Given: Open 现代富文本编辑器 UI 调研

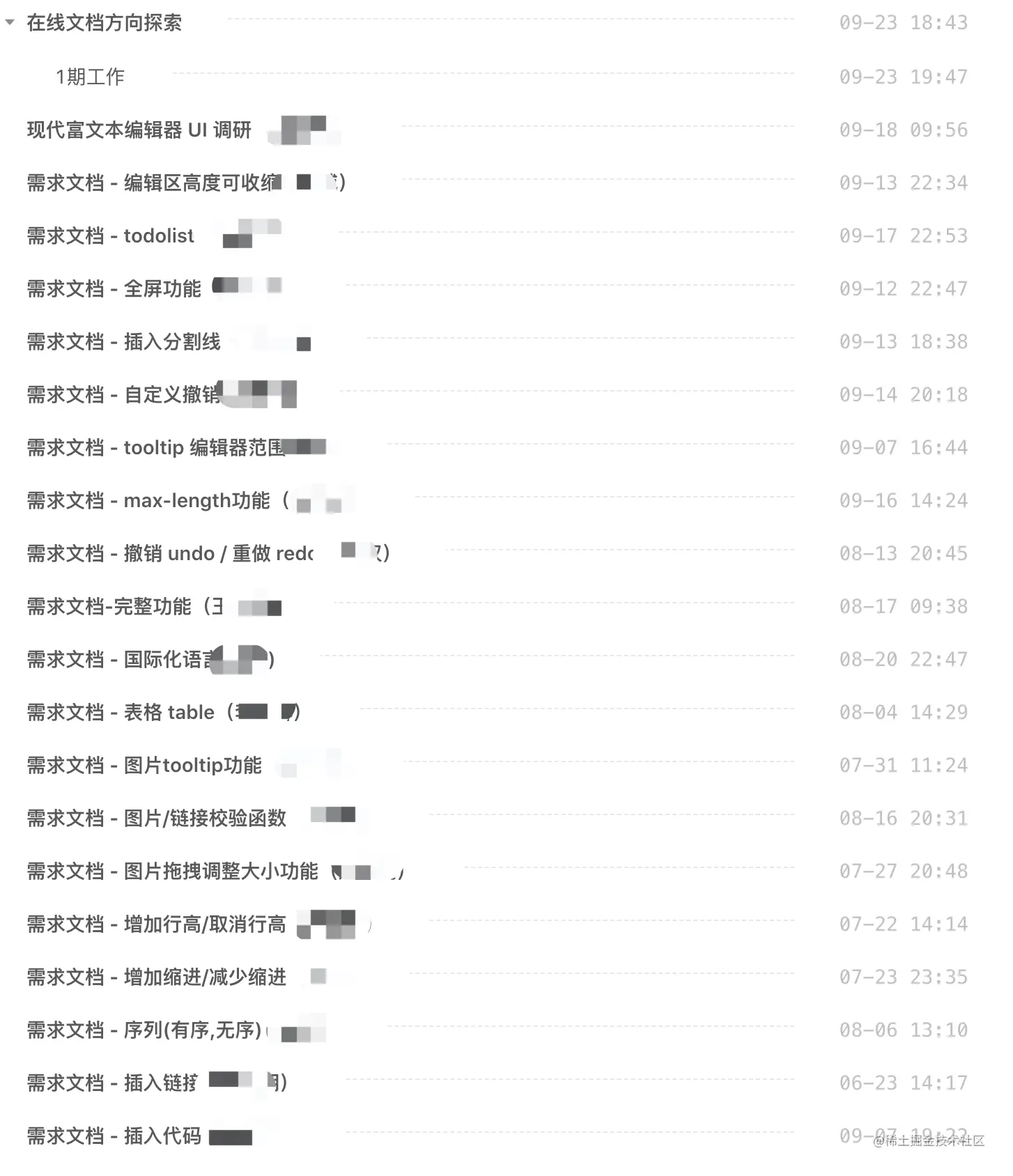Looking at the screenshot, I should click(139, 130).
